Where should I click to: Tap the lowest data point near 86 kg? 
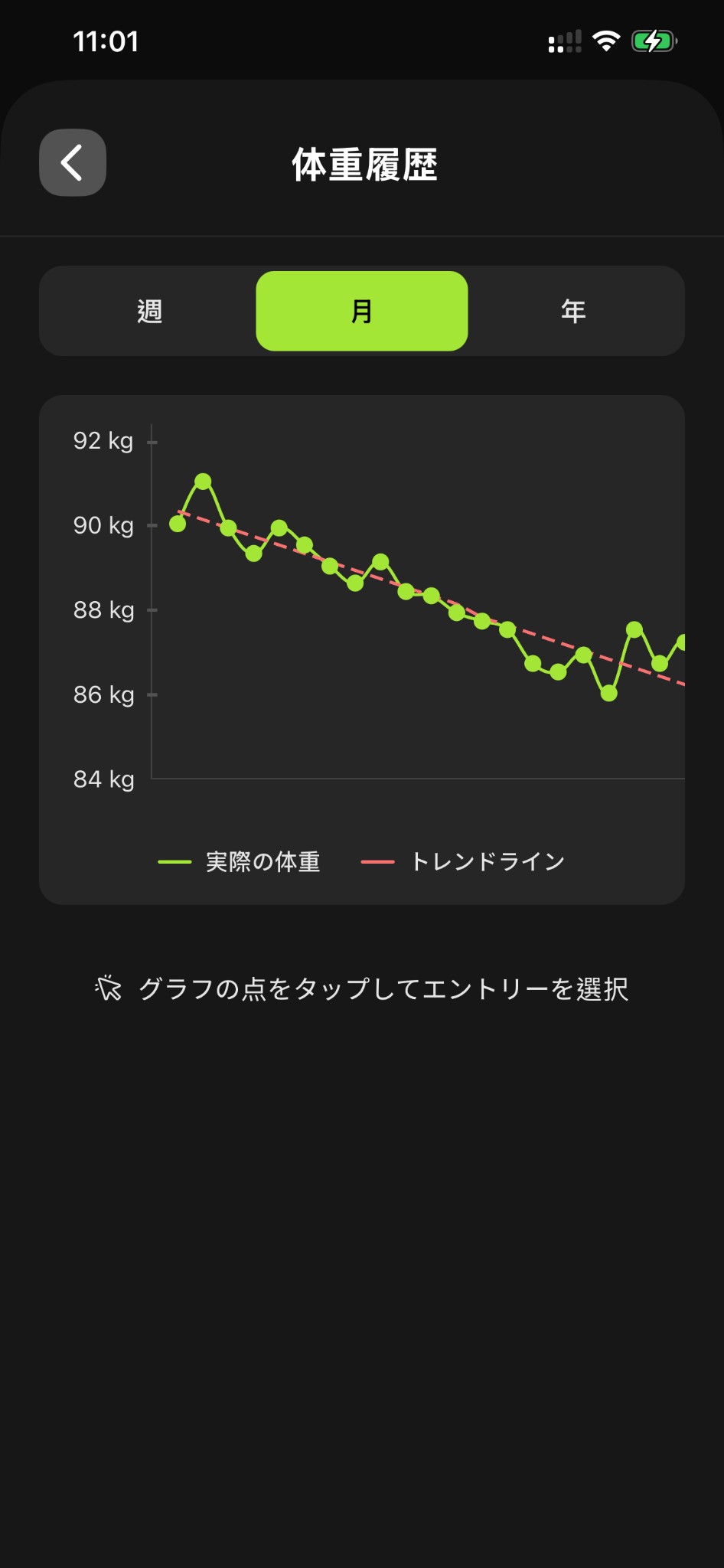click(x=608, y=694)
